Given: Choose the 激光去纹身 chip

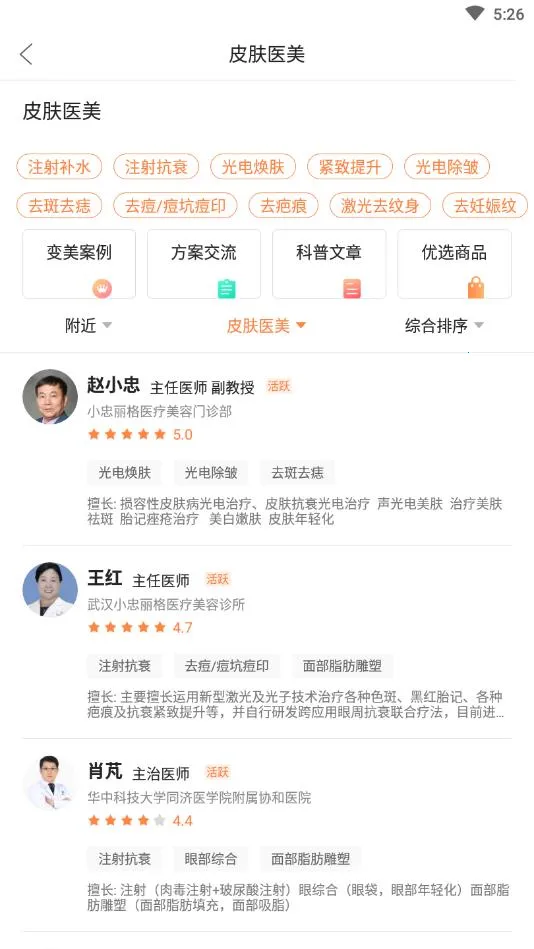Looking at the screenshot, I should point(380,206).
